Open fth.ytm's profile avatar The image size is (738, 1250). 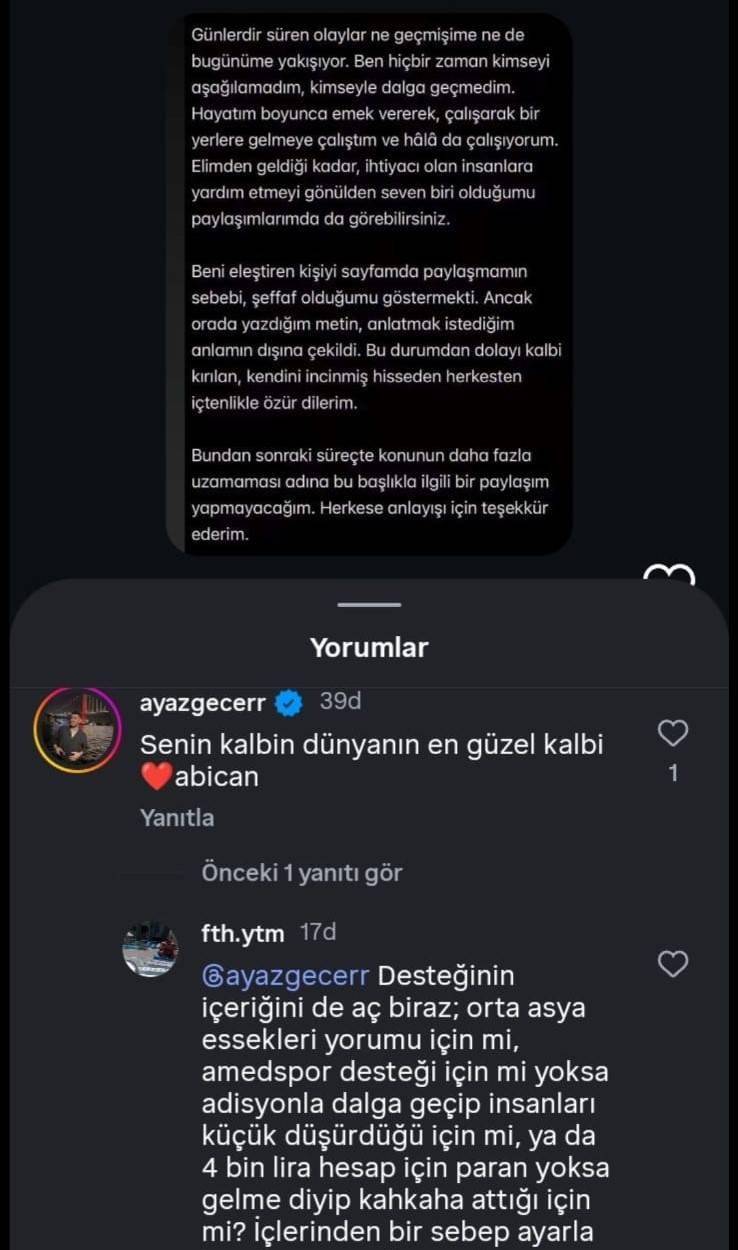(150, 948)
